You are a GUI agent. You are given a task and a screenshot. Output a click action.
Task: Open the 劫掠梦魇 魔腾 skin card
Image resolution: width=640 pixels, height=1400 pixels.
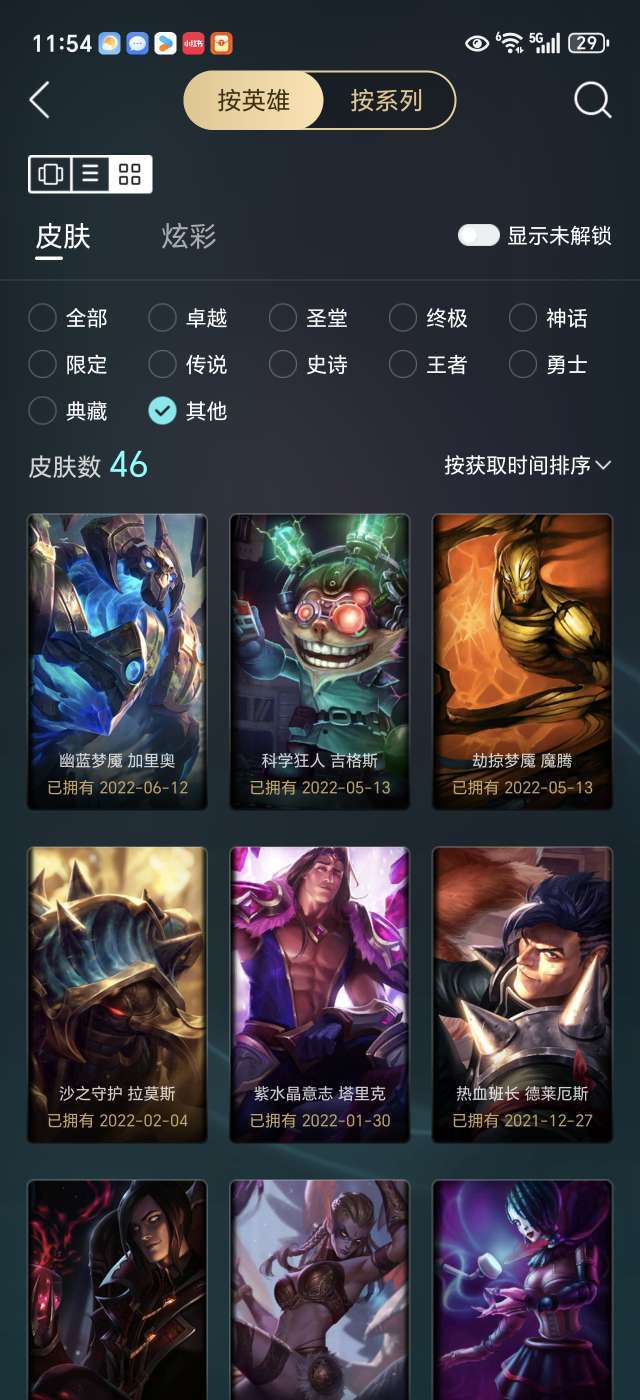522,661
